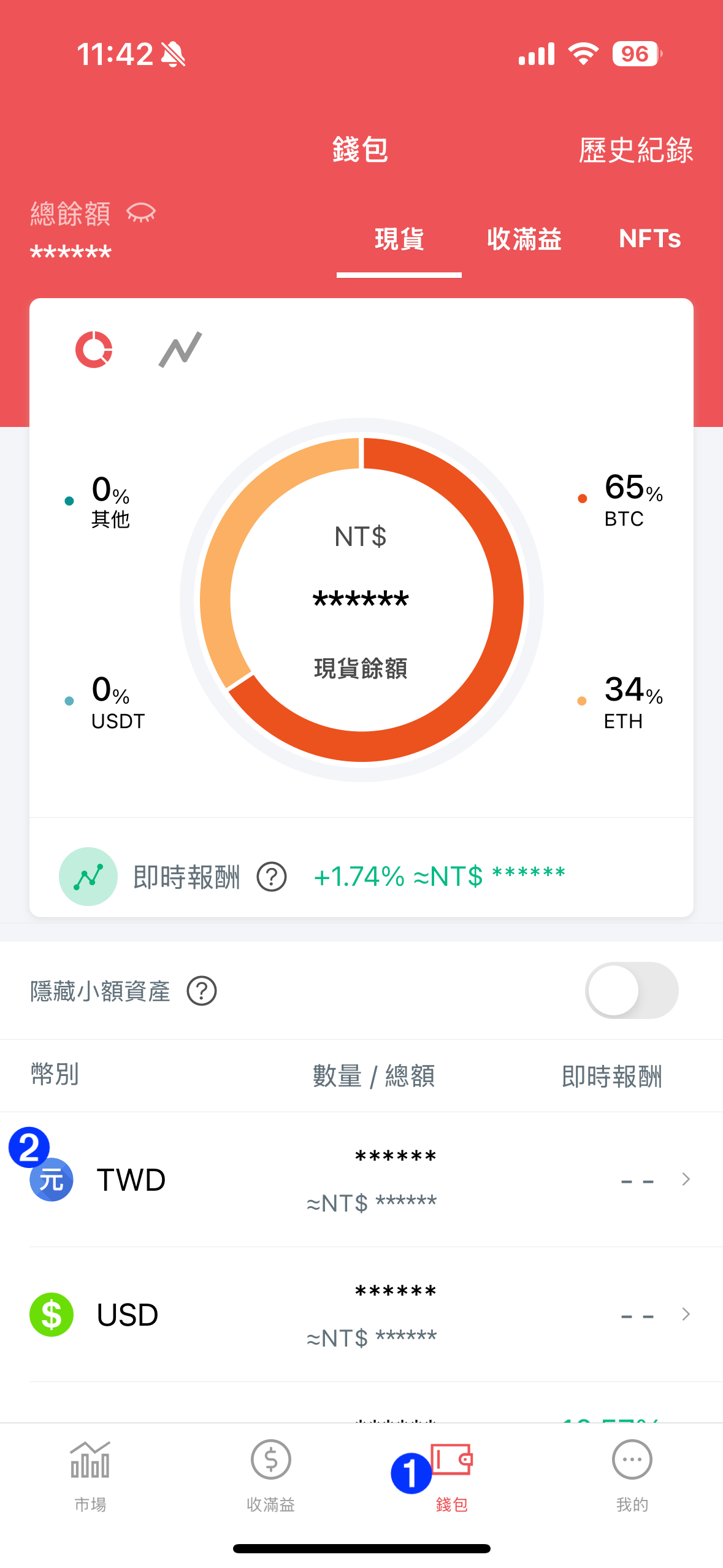Switch to the 收滿益 top tab

524,239
